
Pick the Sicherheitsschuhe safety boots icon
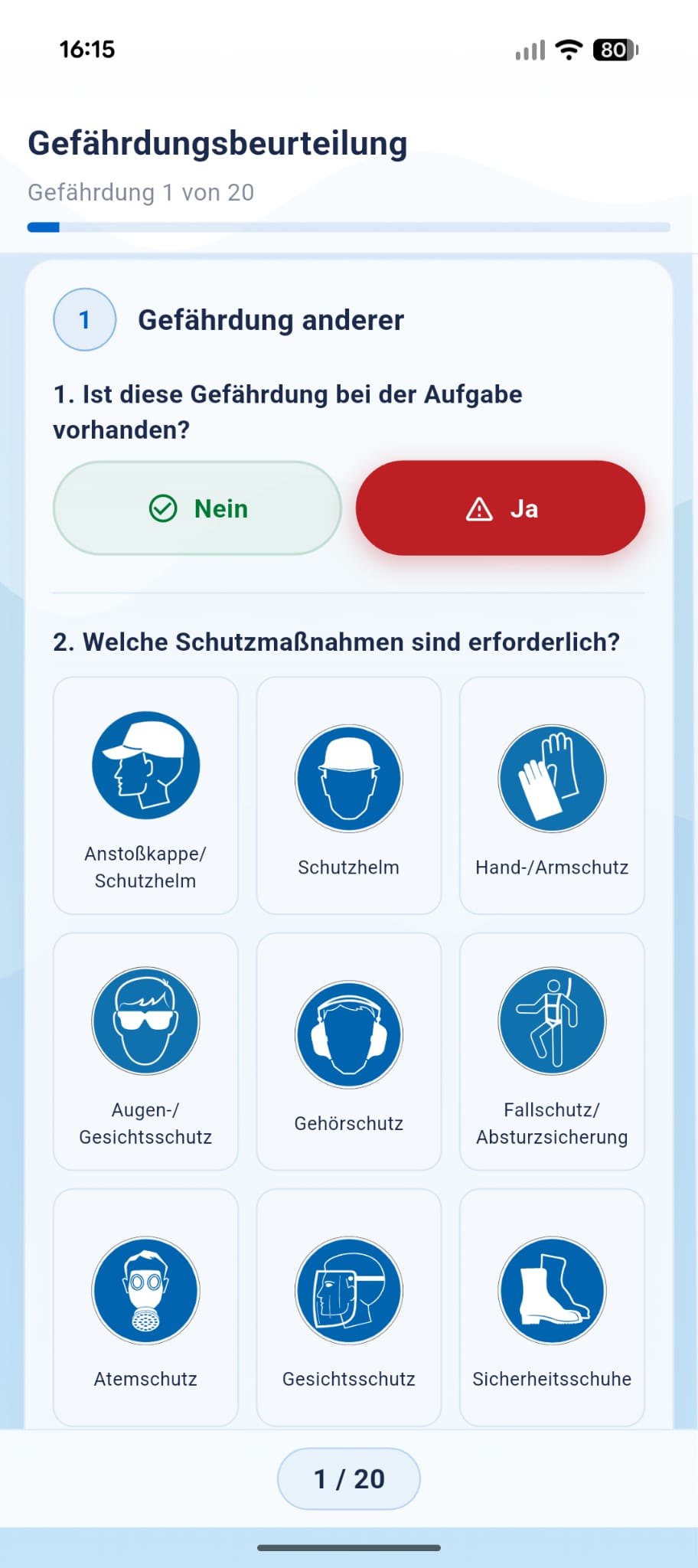point(552,1290)
